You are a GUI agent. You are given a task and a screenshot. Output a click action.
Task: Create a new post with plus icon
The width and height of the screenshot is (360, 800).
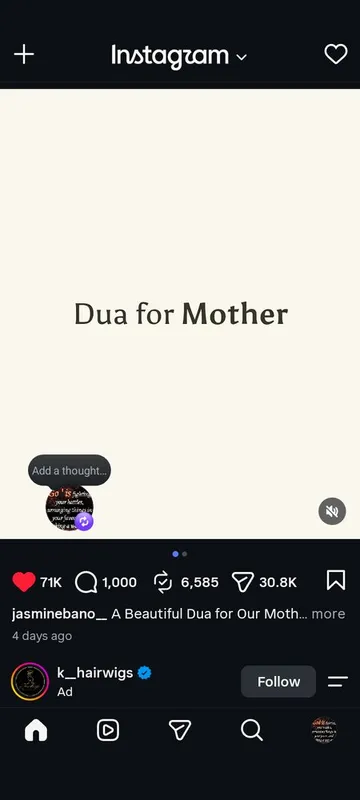(23, 54)
